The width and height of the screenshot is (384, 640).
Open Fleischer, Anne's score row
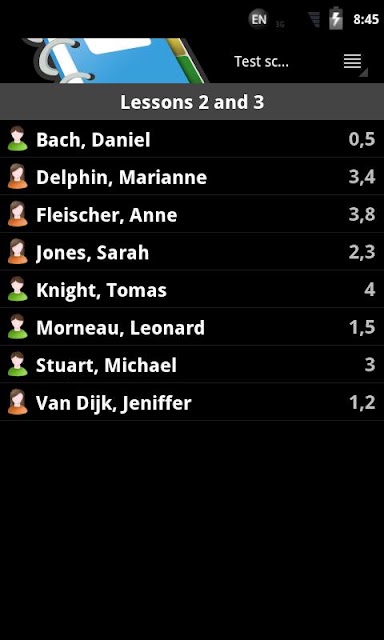[192, 214]
